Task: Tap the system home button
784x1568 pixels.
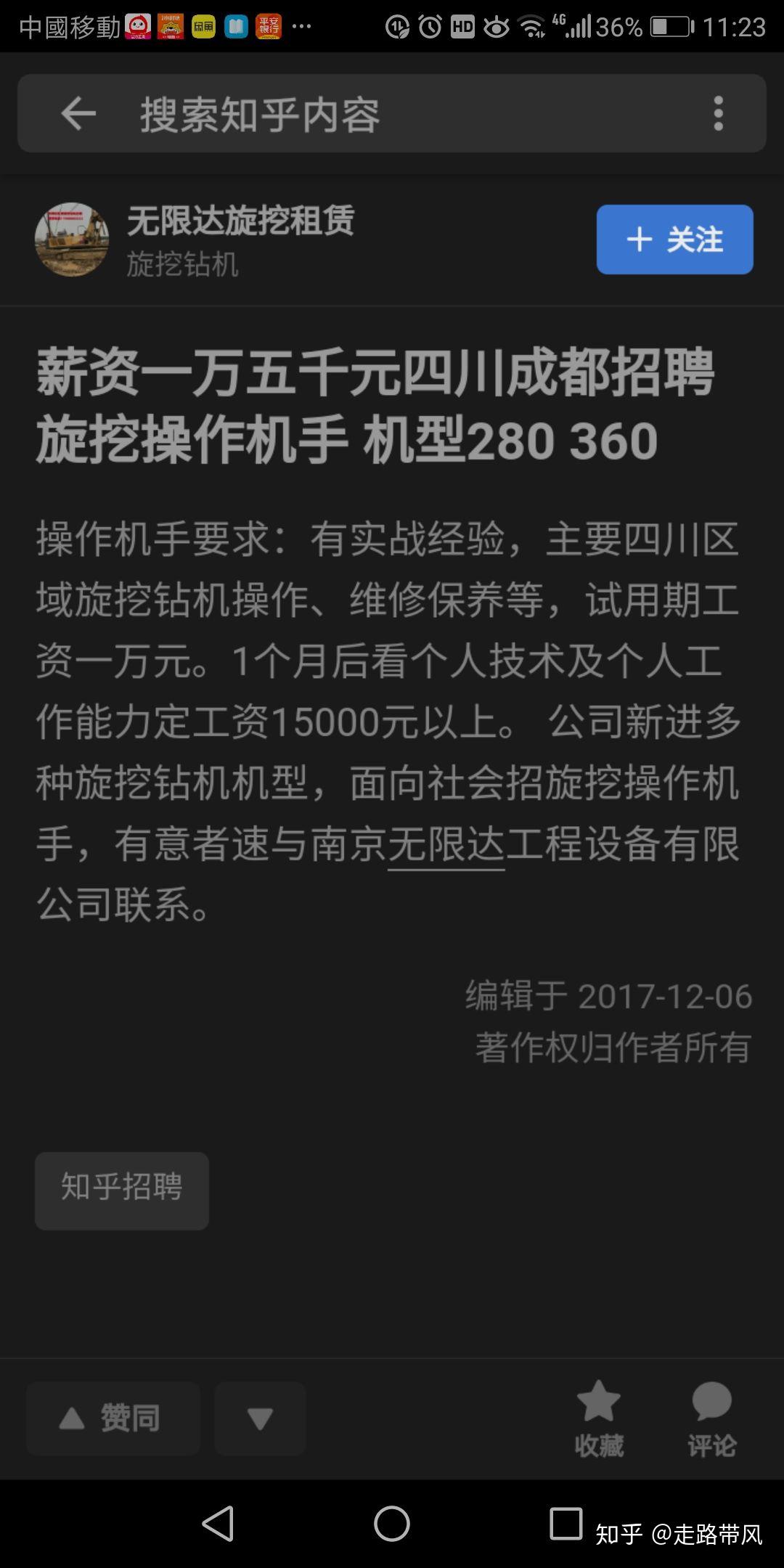Action: [392, 1523]
